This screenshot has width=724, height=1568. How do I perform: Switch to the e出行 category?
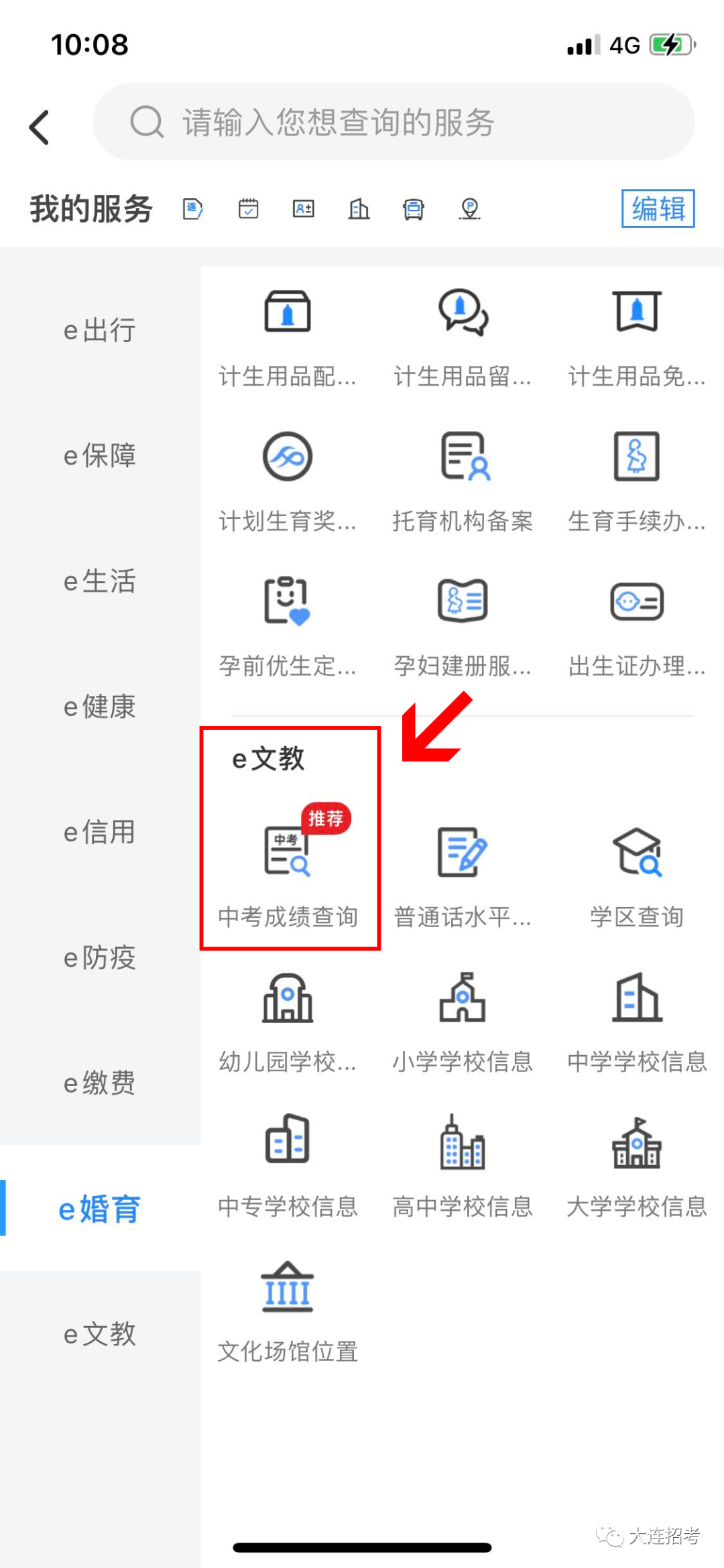[99, 330]
